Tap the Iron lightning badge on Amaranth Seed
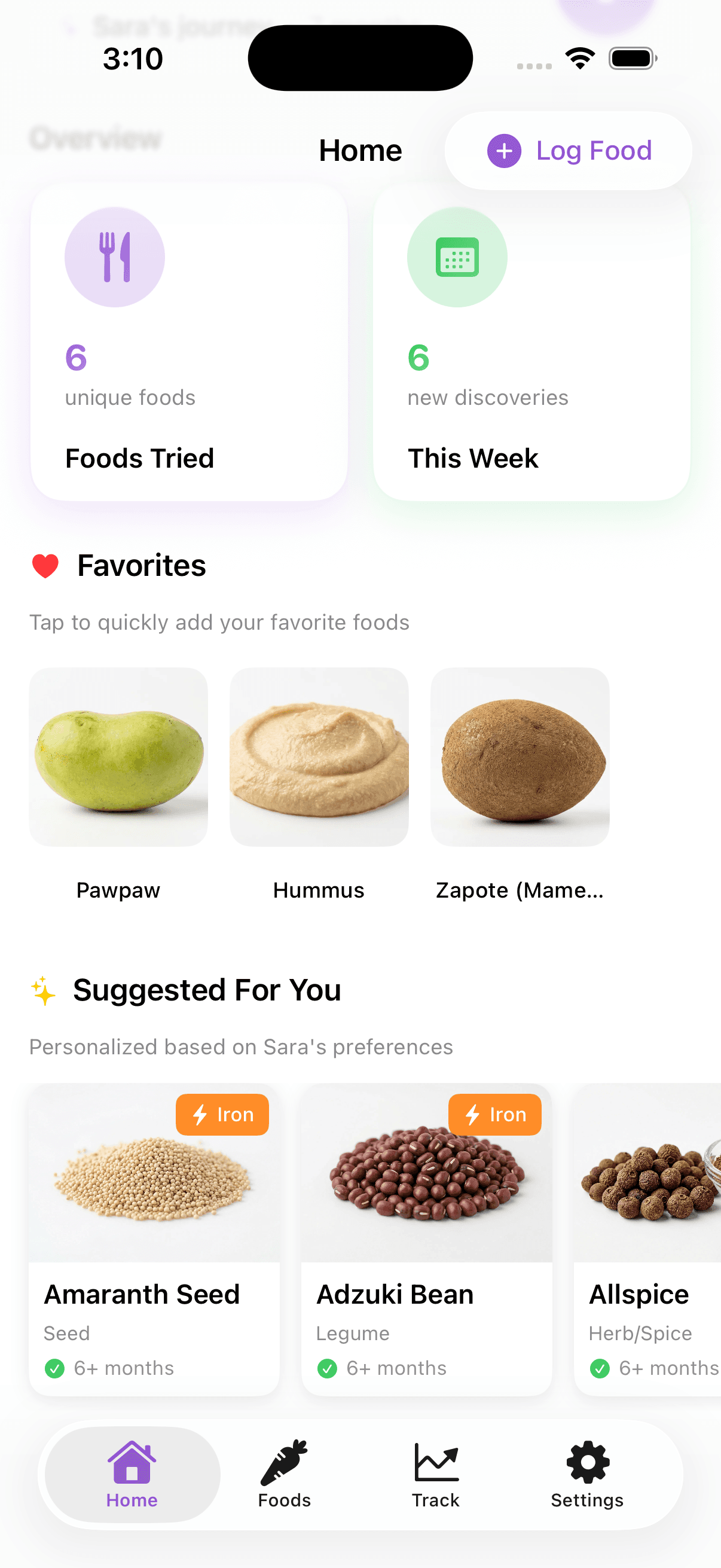 pyautogui.click(x=221, y=1115)
